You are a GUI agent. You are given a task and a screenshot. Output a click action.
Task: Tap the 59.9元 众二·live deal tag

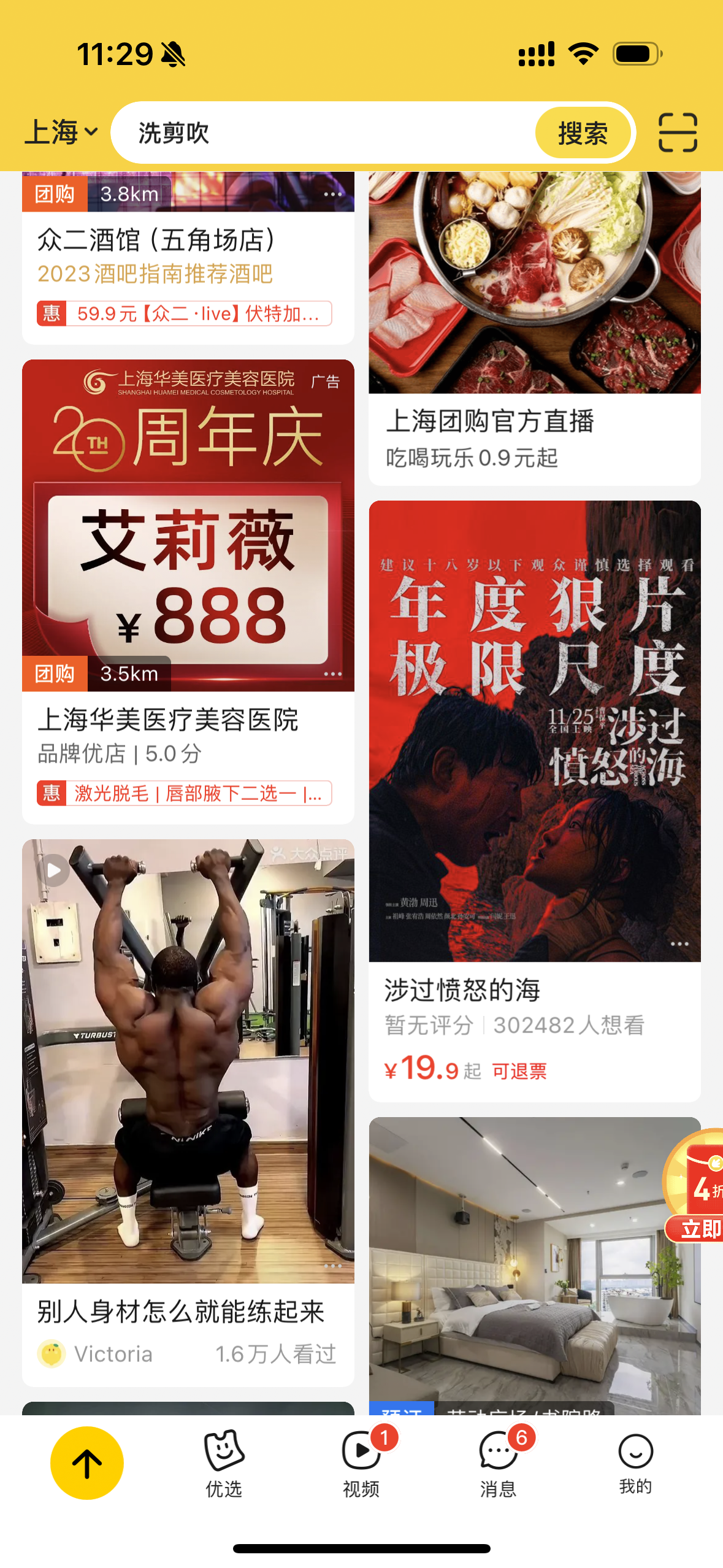[x=185, y=313]
